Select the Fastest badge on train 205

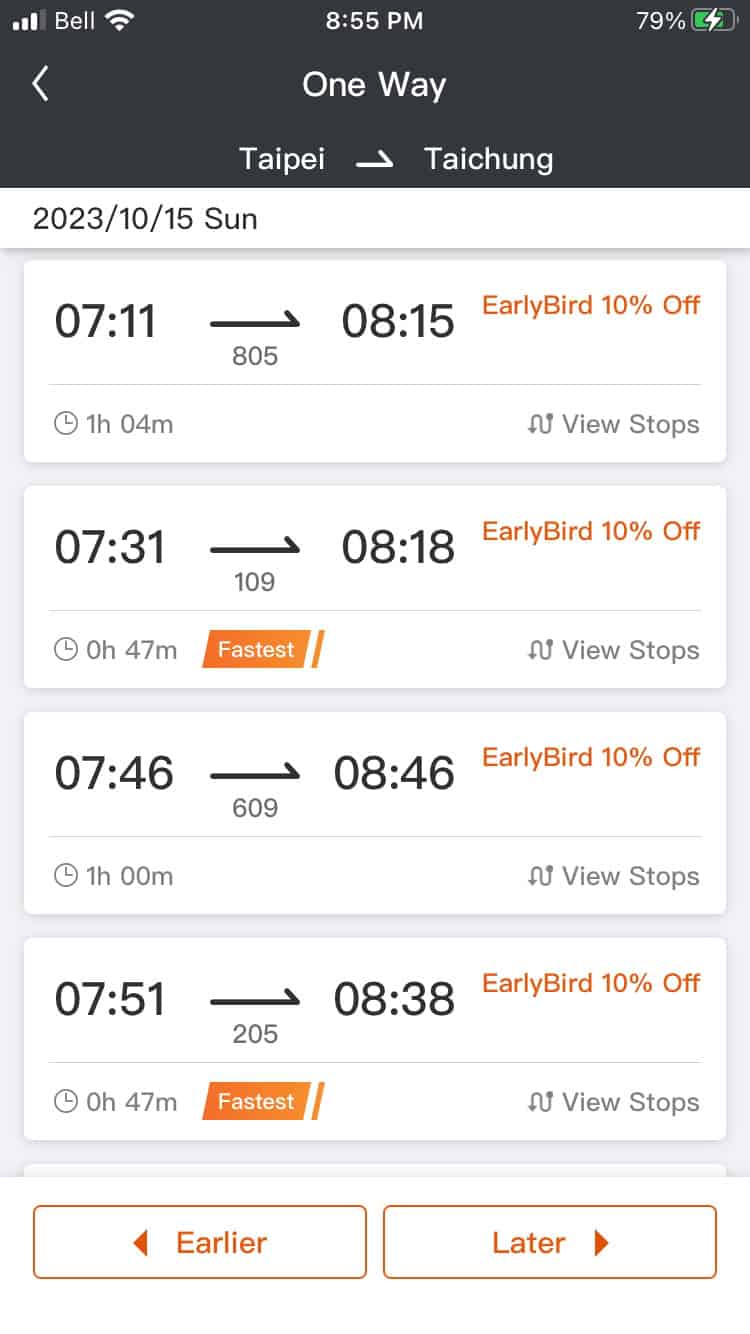258,1102
